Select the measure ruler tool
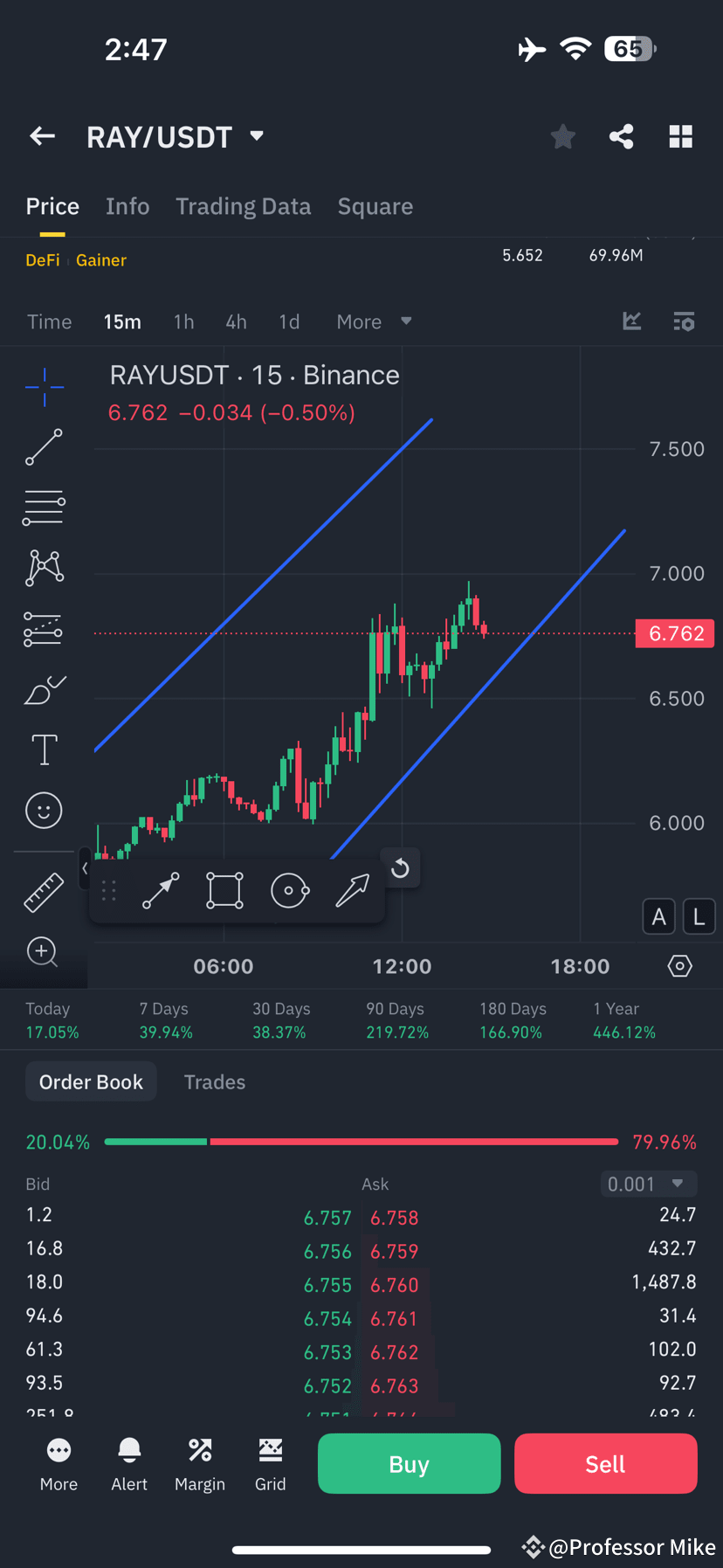Viewport: 723px width, 1568px height. pos(44,892)
